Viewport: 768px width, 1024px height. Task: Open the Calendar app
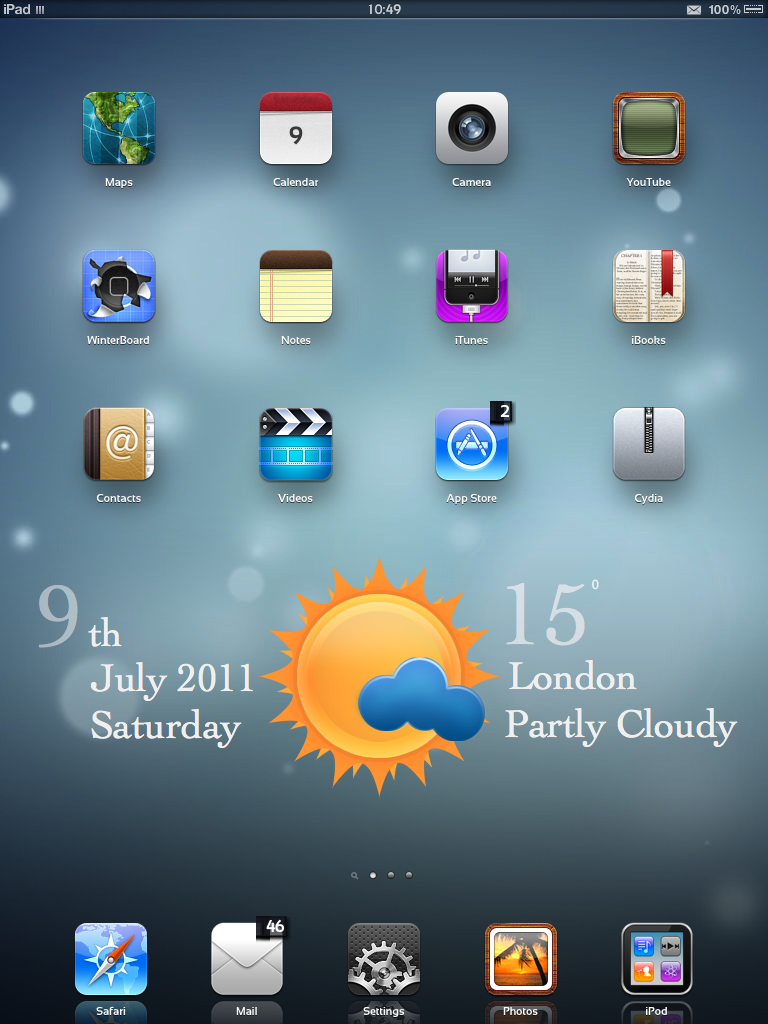click(296, 129)
